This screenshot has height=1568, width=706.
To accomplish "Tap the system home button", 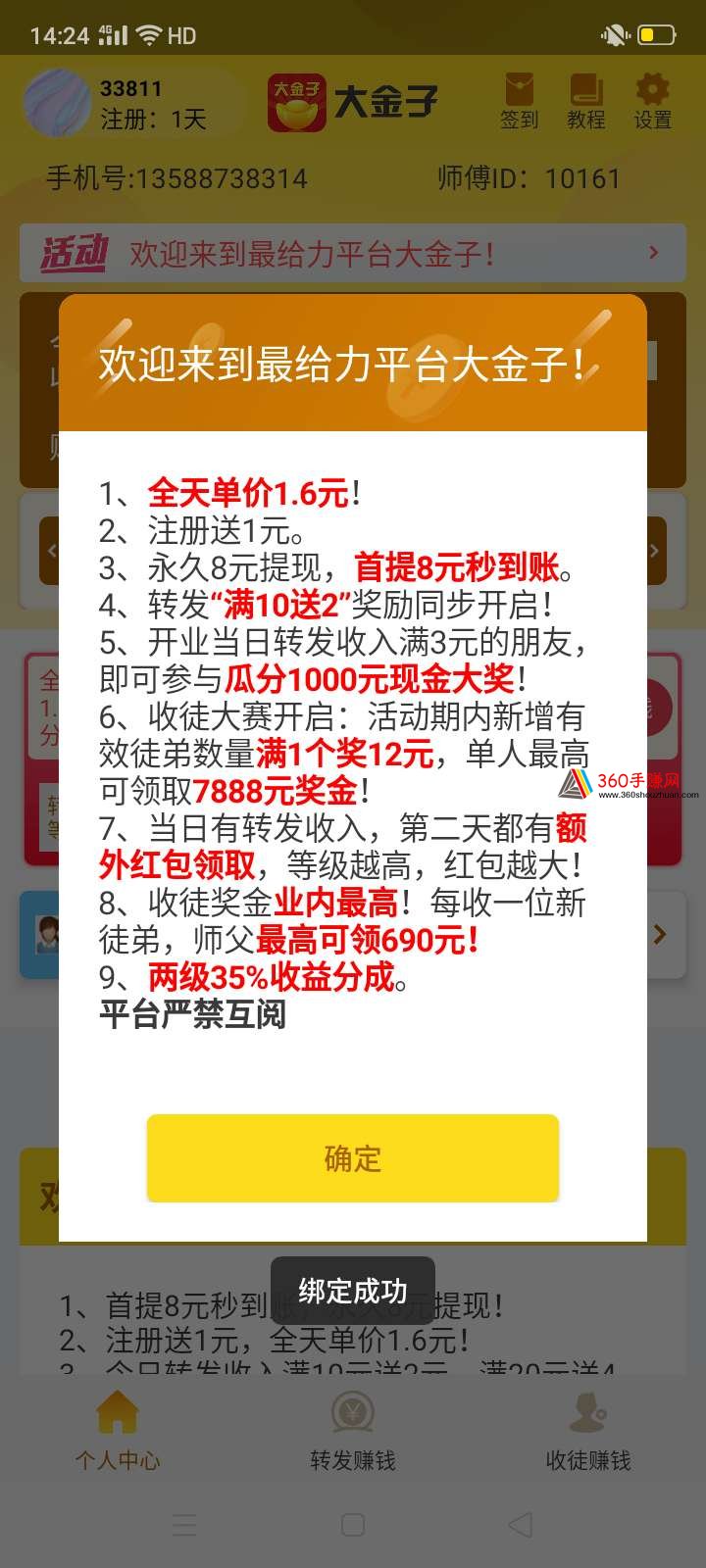I will click(x=353, y=1525).
